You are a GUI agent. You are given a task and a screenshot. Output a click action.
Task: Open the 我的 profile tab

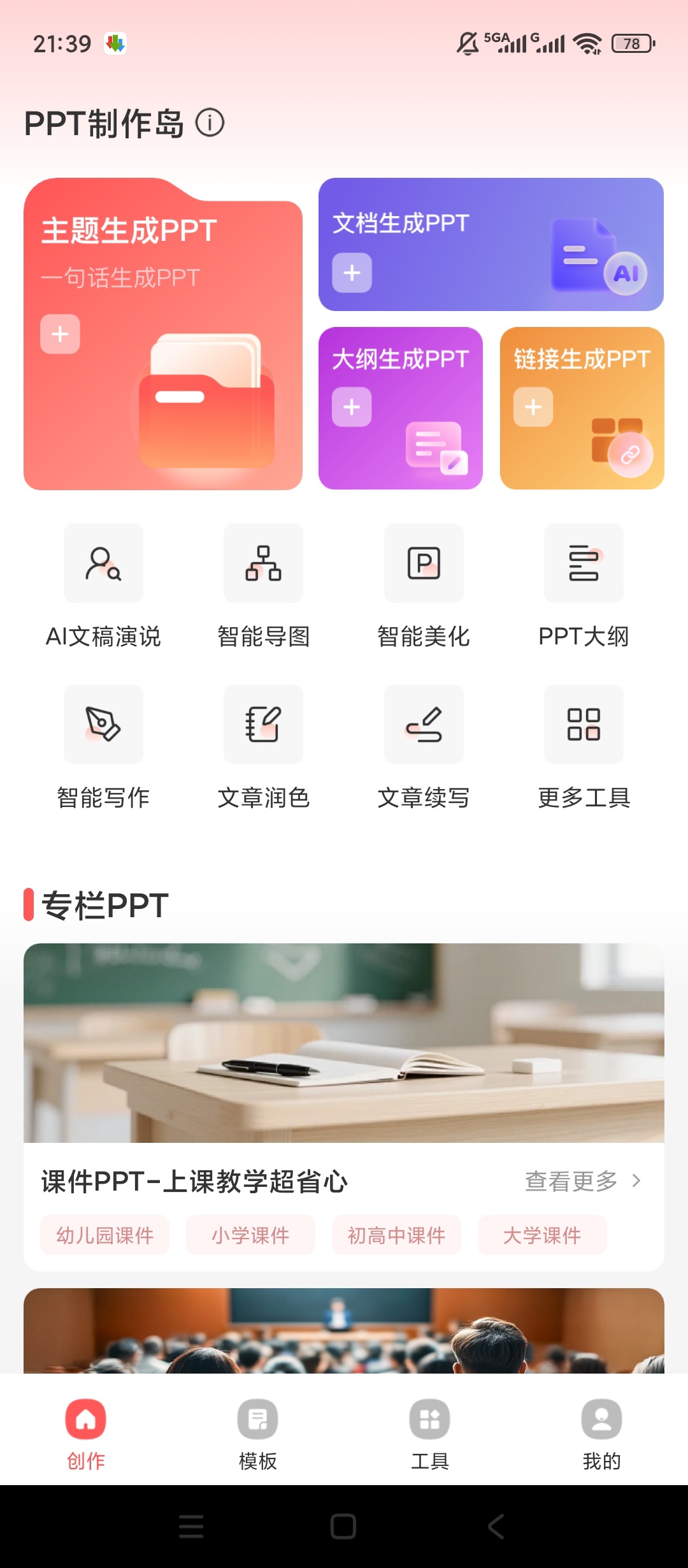601,1437
